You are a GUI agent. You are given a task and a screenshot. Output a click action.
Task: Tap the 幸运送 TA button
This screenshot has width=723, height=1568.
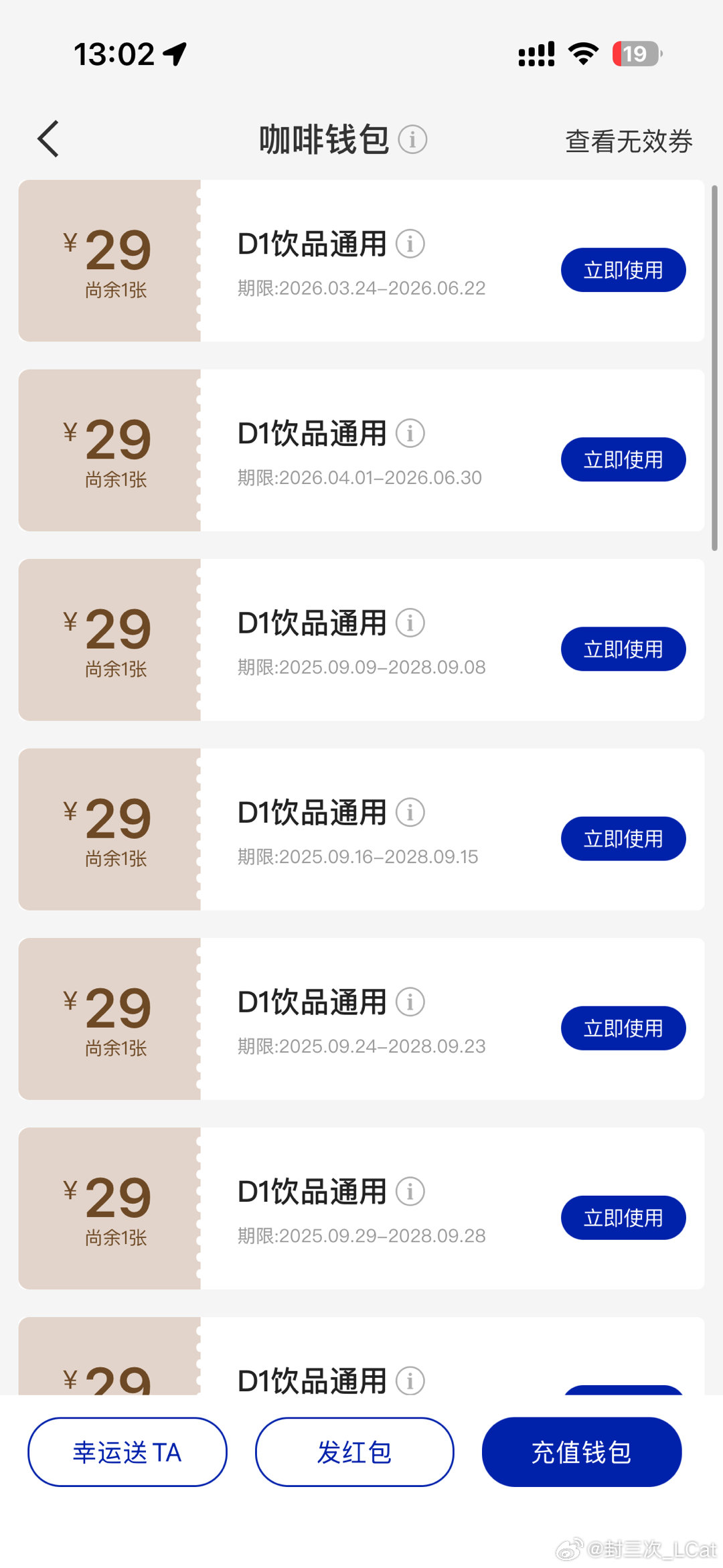tap(127, 1452)
